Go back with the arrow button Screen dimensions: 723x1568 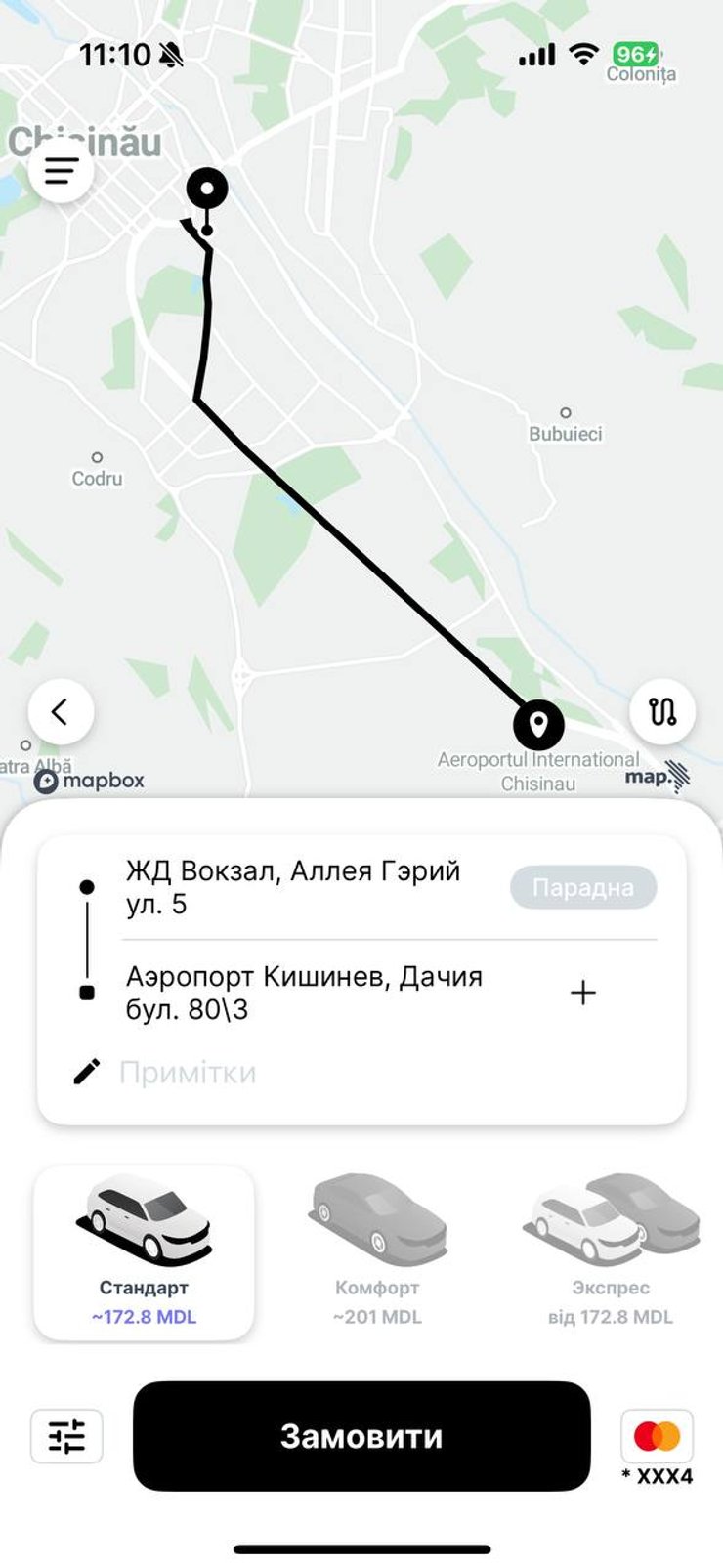[x=61, y=711]
